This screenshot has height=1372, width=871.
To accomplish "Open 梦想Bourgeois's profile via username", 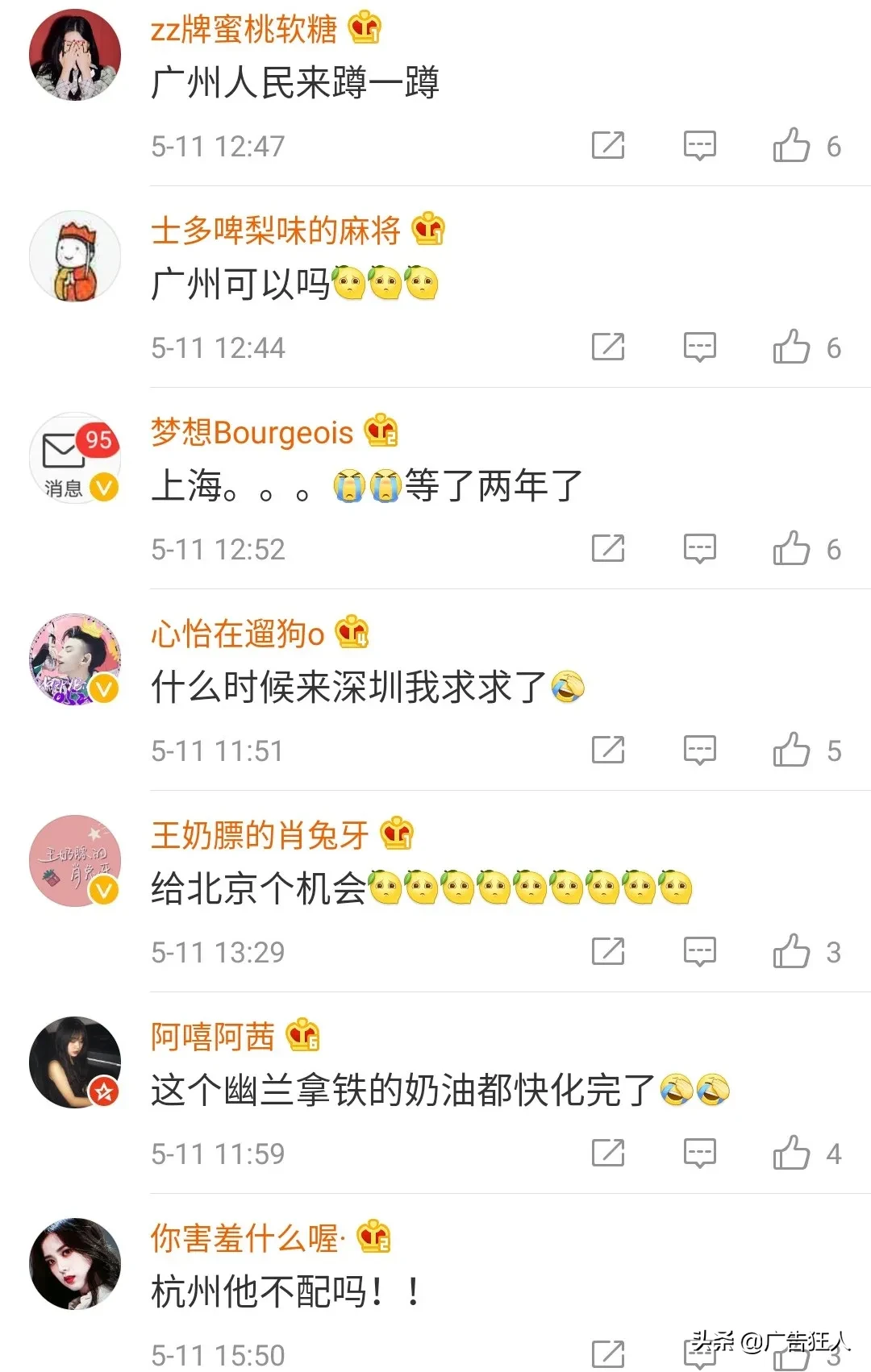I will pyautogui.click(x=250, y=433).
